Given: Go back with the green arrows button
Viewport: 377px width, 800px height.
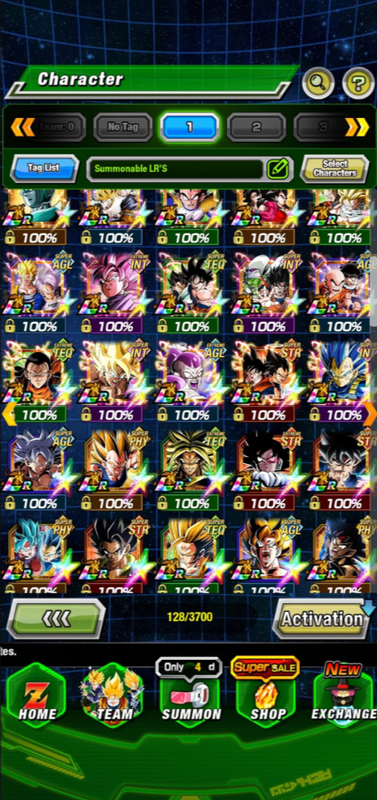Looking at the screenshot, I should coord(56,619).
